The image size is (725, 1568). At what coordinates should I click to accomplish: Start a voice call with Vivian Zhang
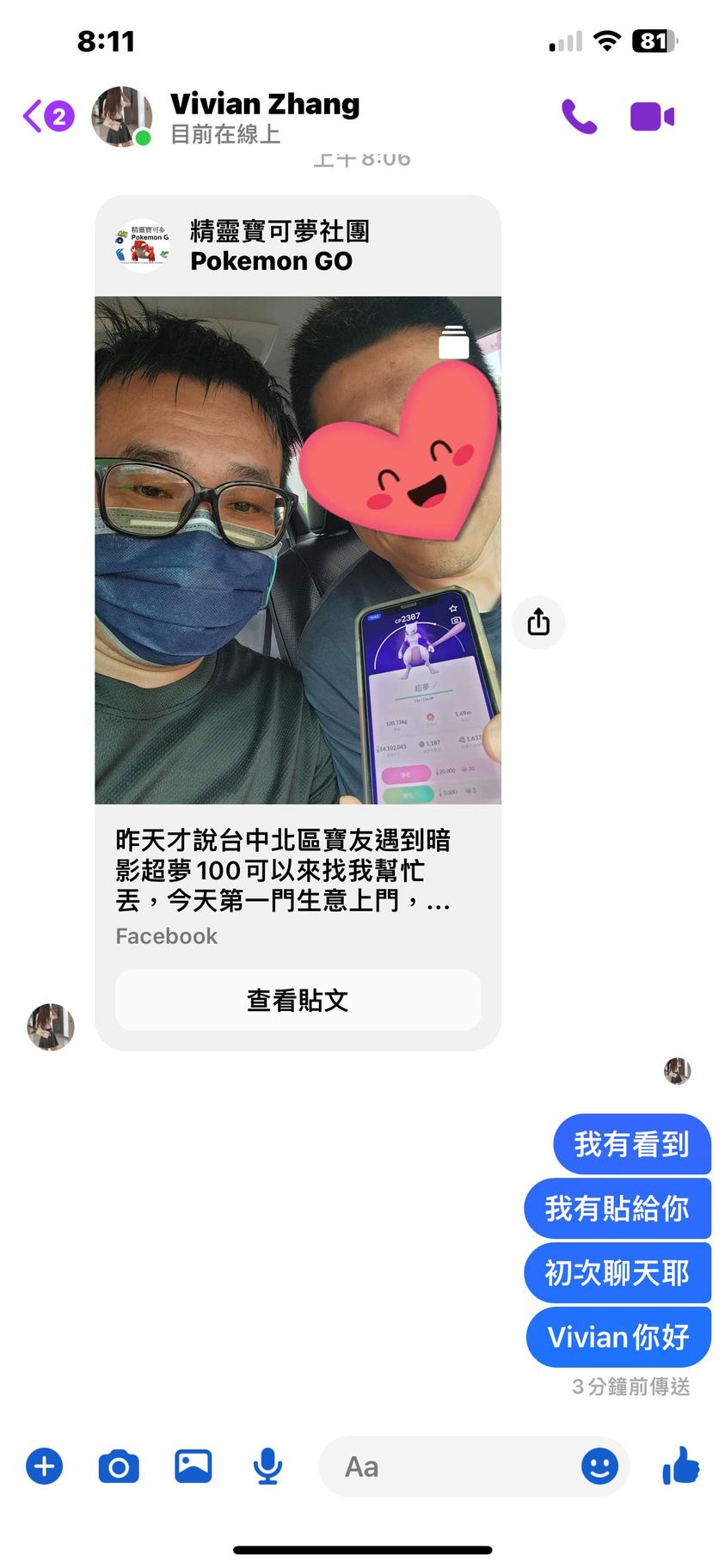579,117
